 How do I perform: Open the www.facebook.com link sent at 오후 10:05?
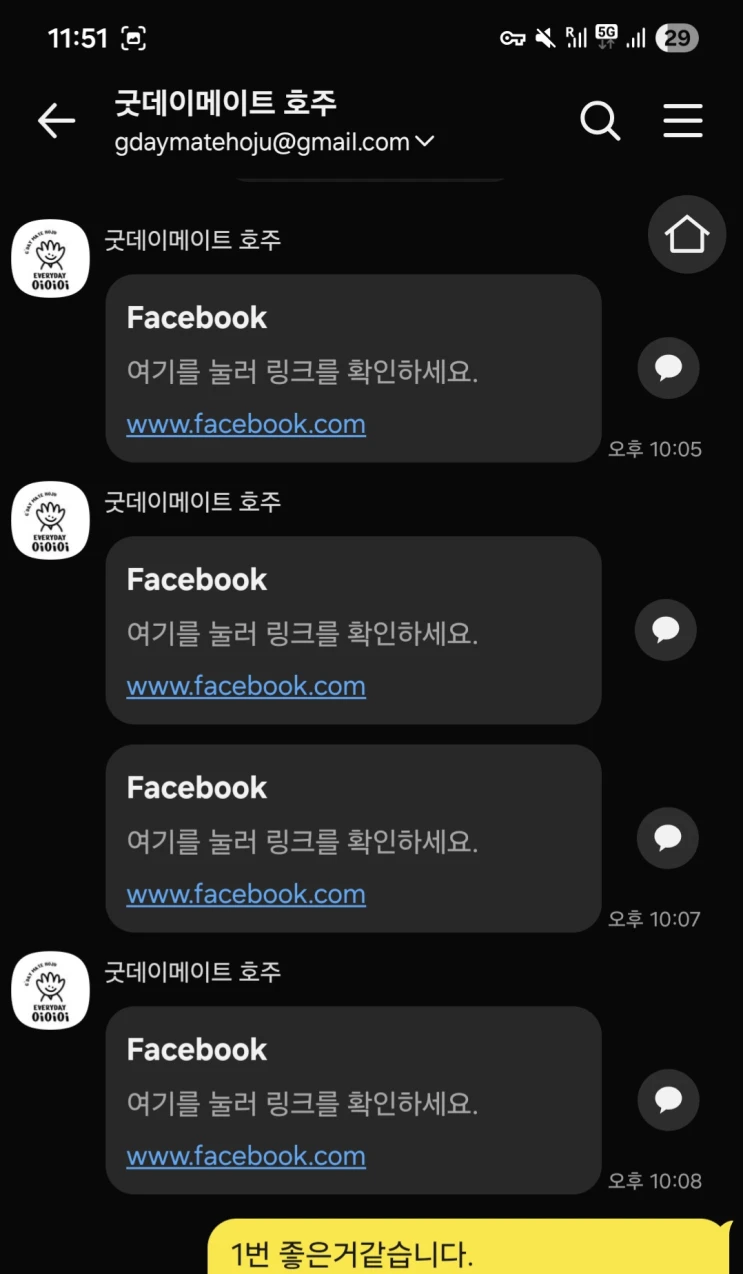tap(246, 424)
